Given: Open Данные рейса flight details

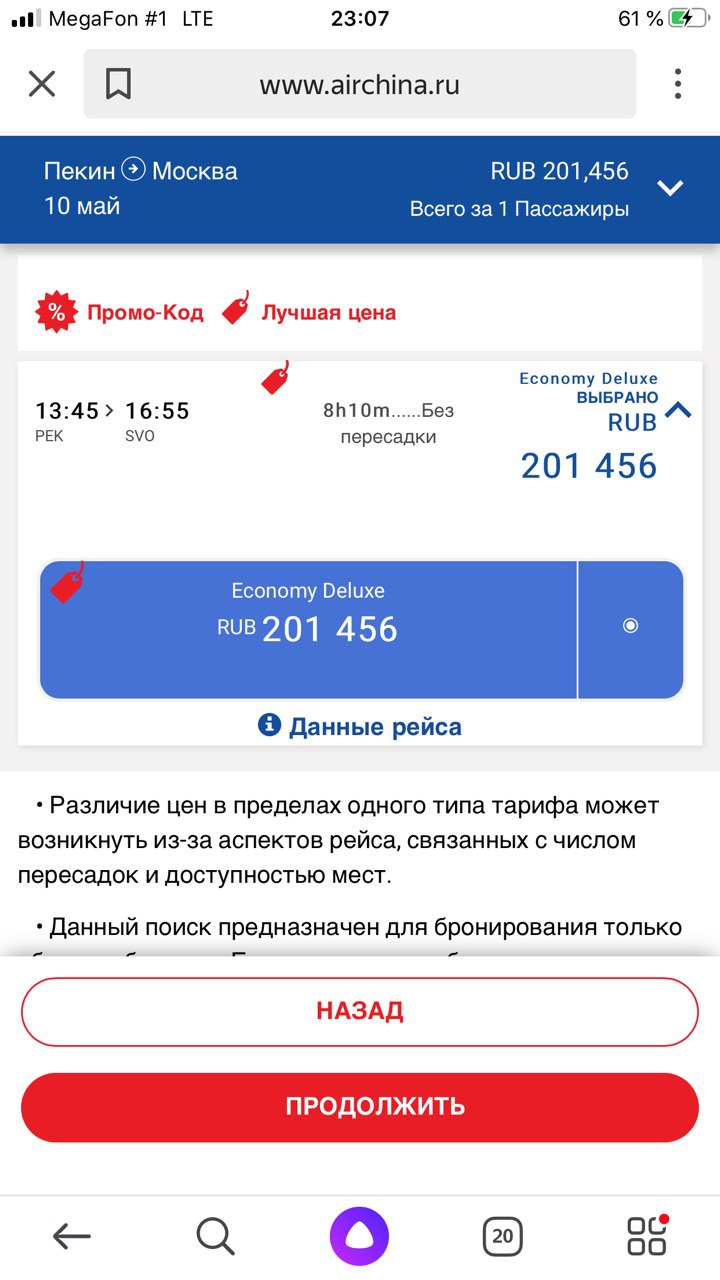Looking at the screenshot, I should [x=360, y=726].
